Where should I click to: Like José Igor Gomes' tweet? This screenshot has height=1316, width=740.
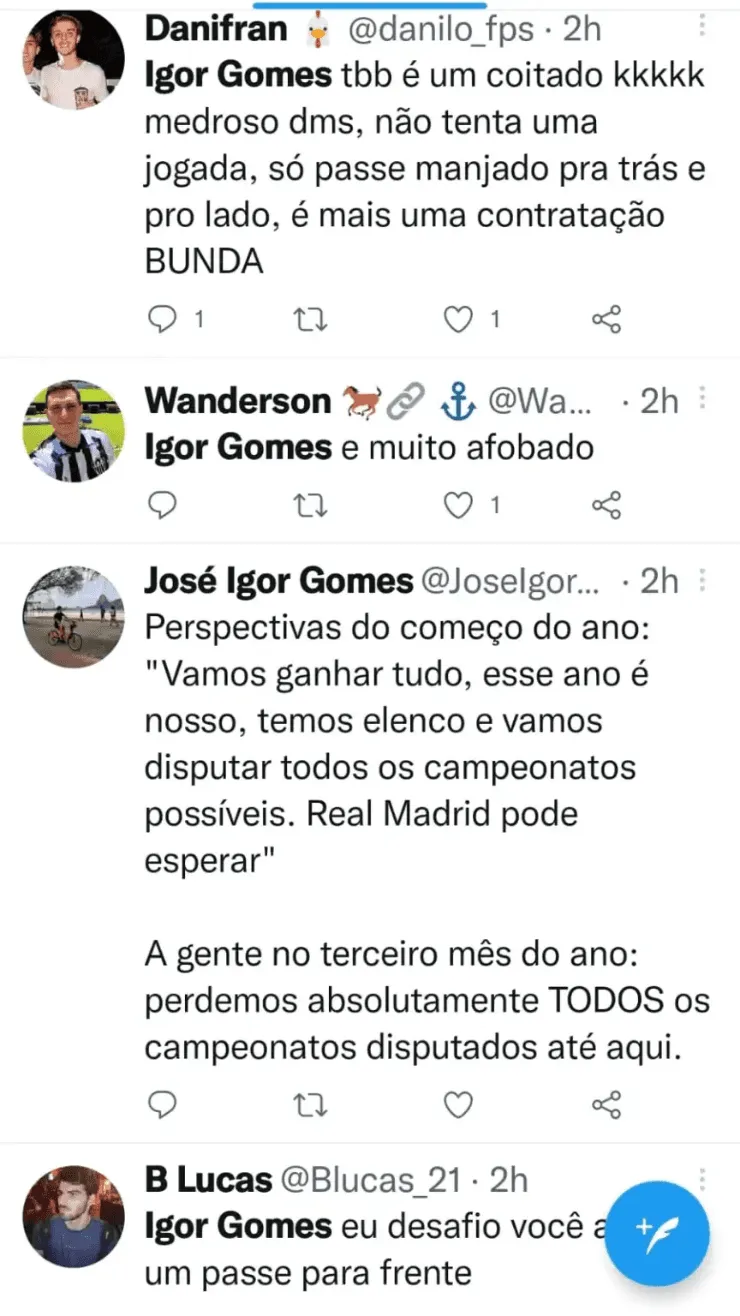click(x=458, y=1104)
